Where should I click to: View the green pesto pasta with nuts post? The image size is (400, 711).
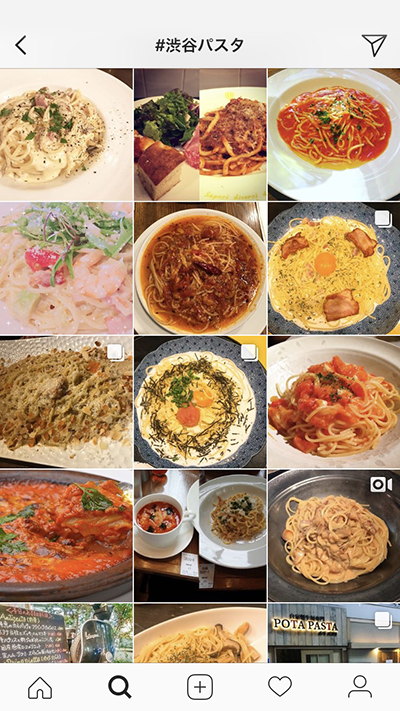coord(66,402)
